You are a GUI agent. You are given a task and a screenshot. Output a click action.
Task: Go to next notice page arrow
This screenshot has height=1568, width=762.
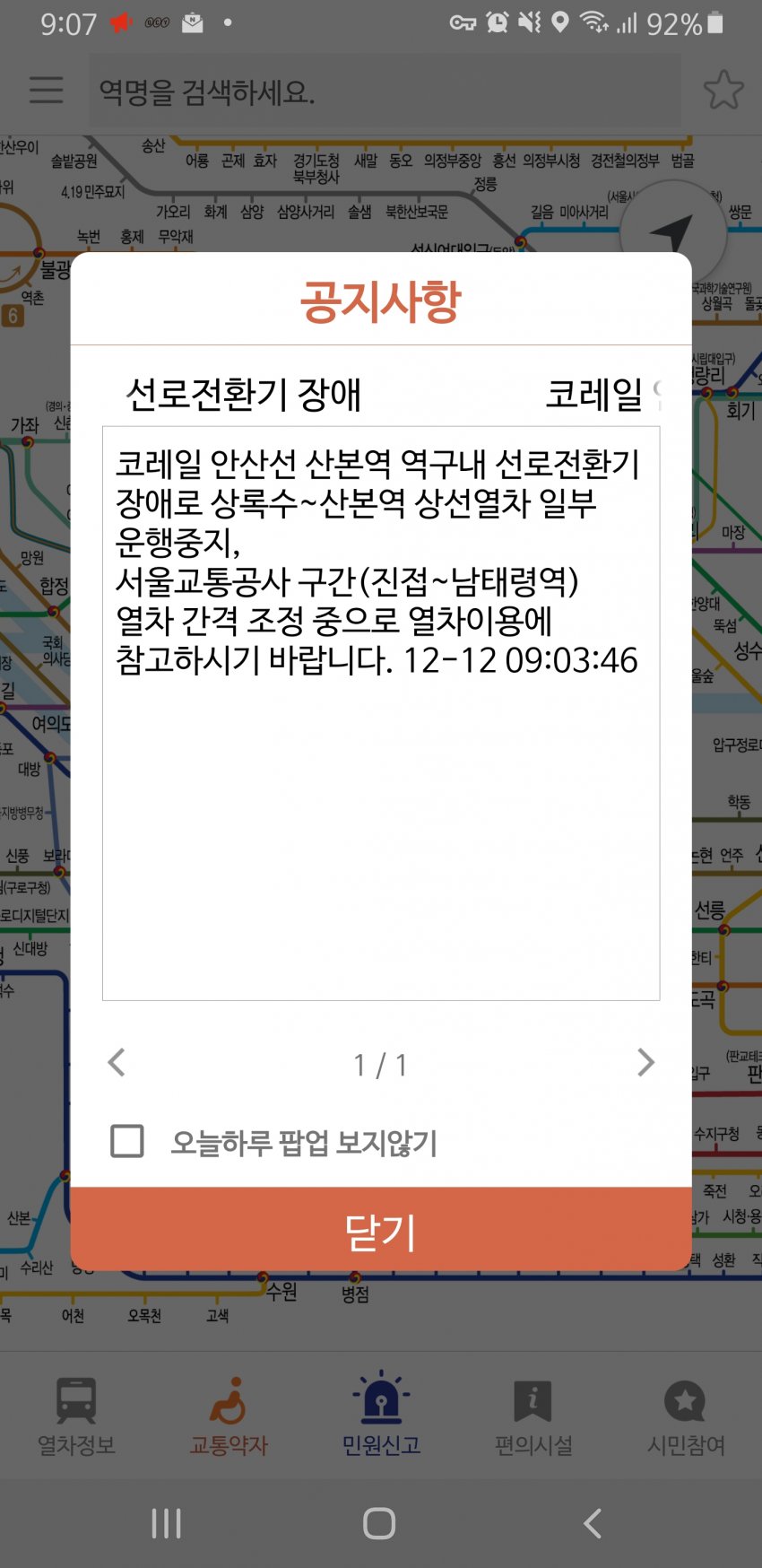[645, 1063]
